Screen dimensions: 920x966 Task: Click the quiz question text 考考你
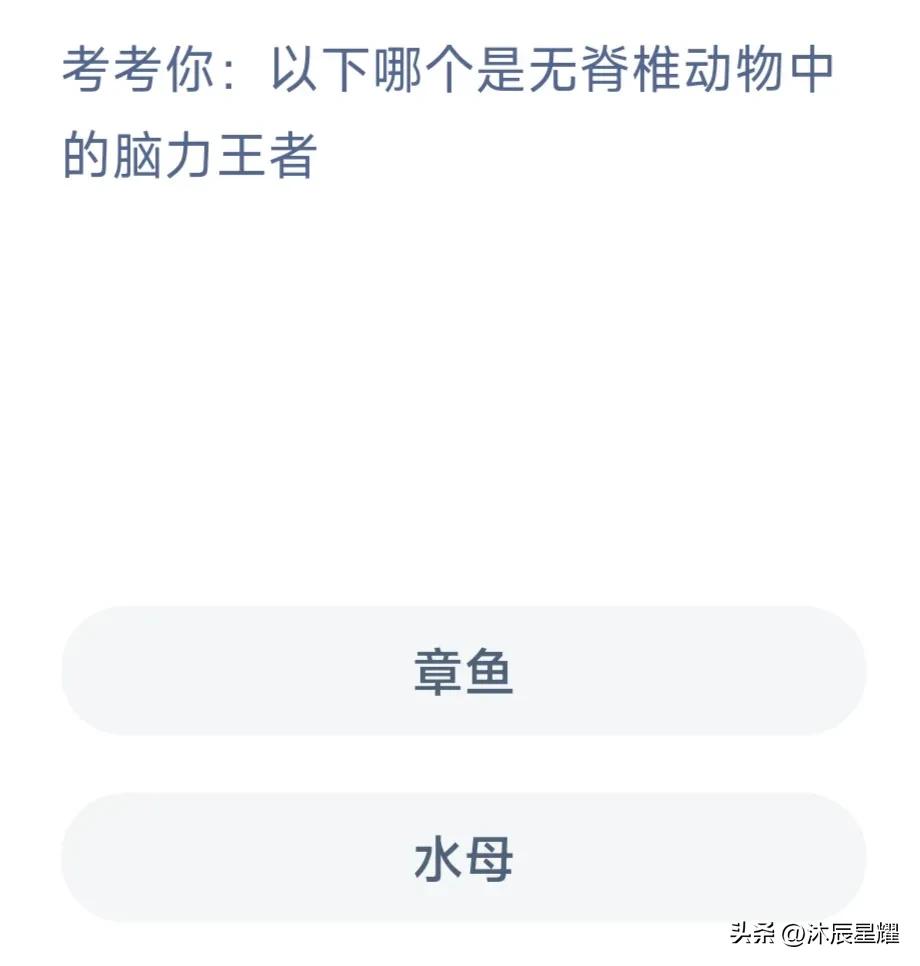[130, 70]
